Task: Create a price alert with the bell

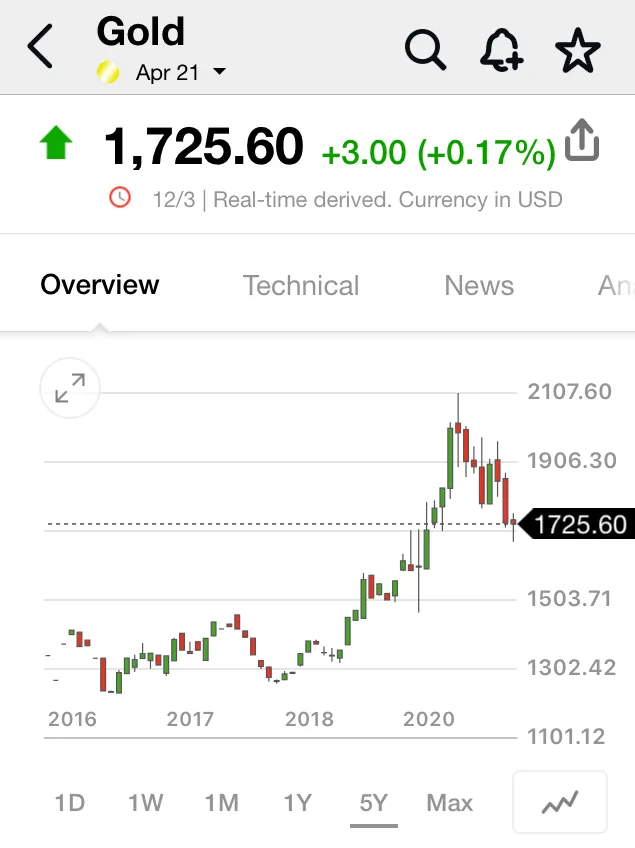Action: pyautogui.click(x=502, y=48)
